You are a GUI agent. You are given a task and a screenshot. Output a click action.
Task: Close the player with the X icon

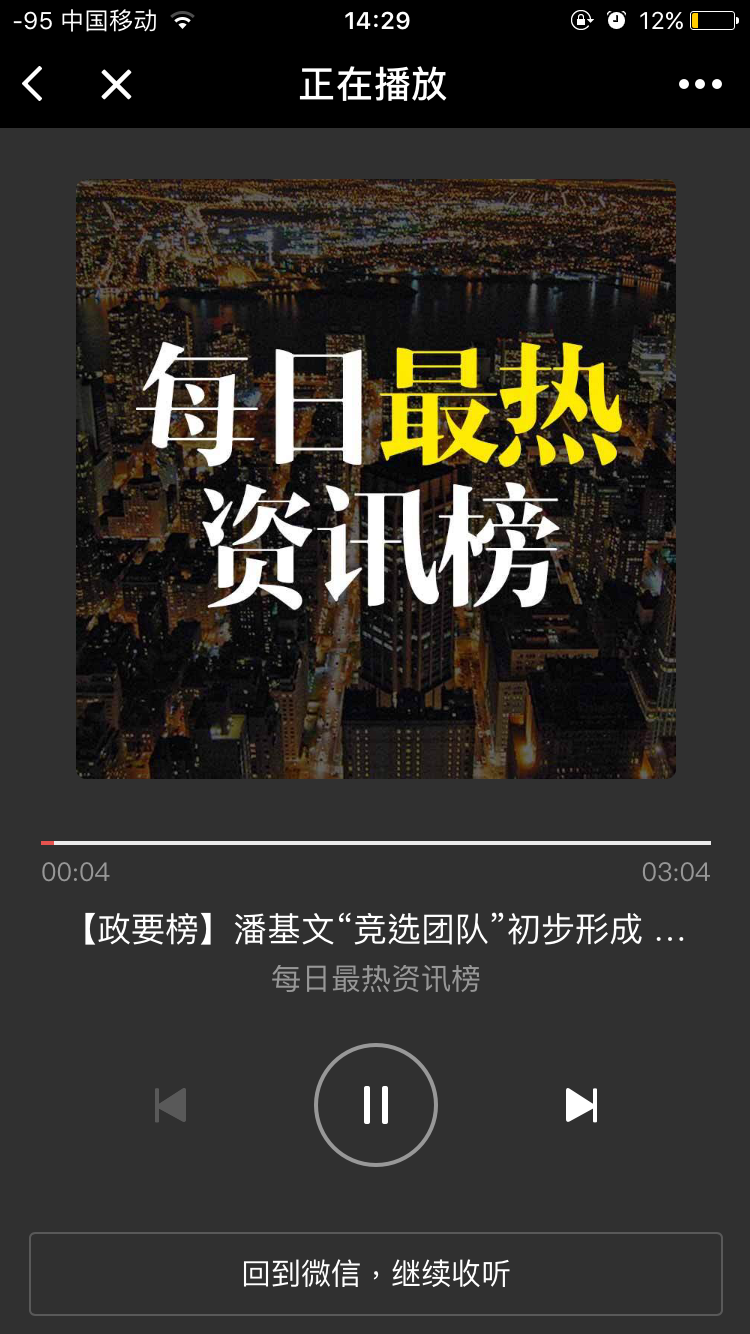pos(115,84)
